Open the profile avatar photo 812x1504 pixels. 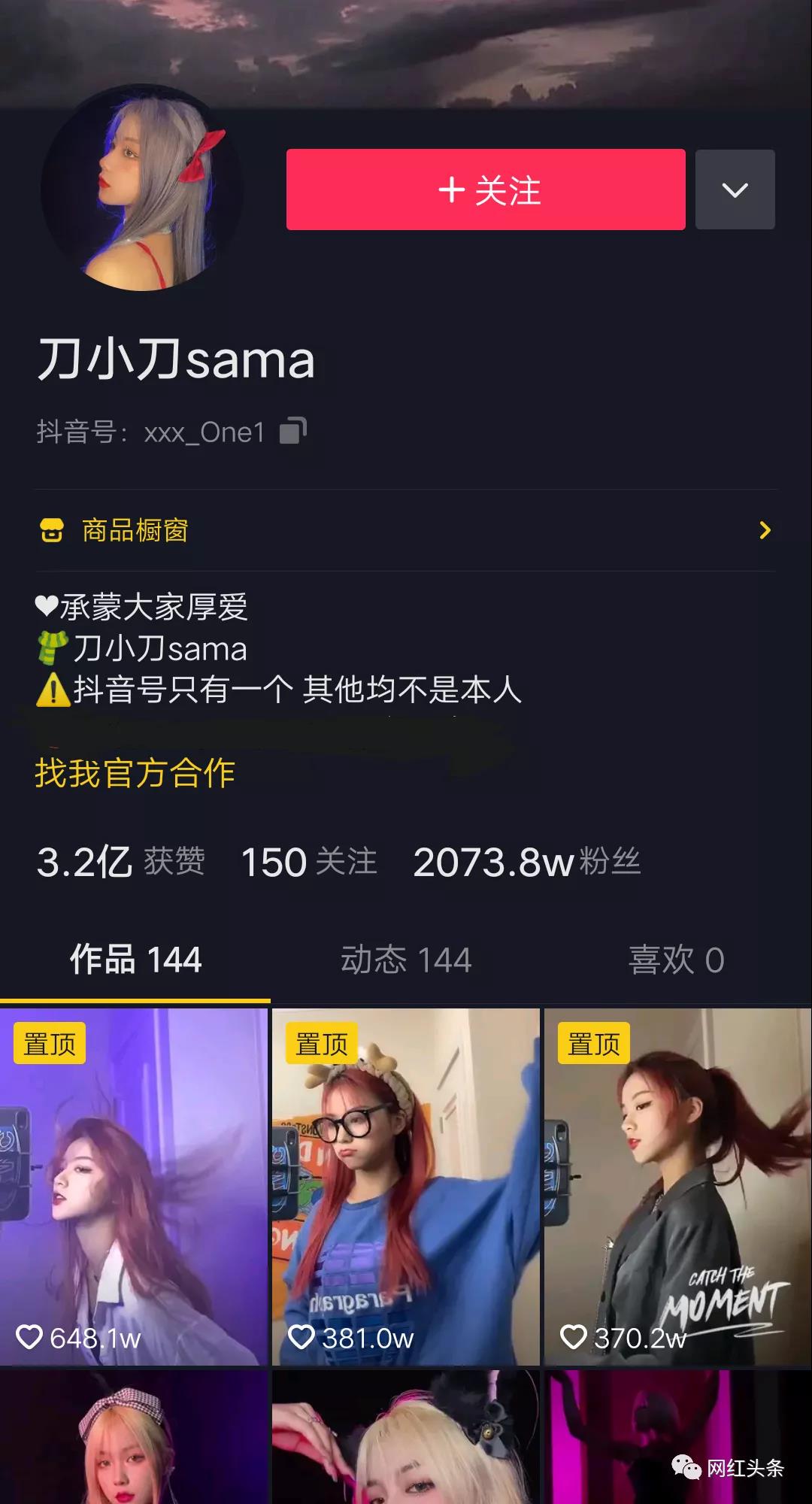coord(142,188)
